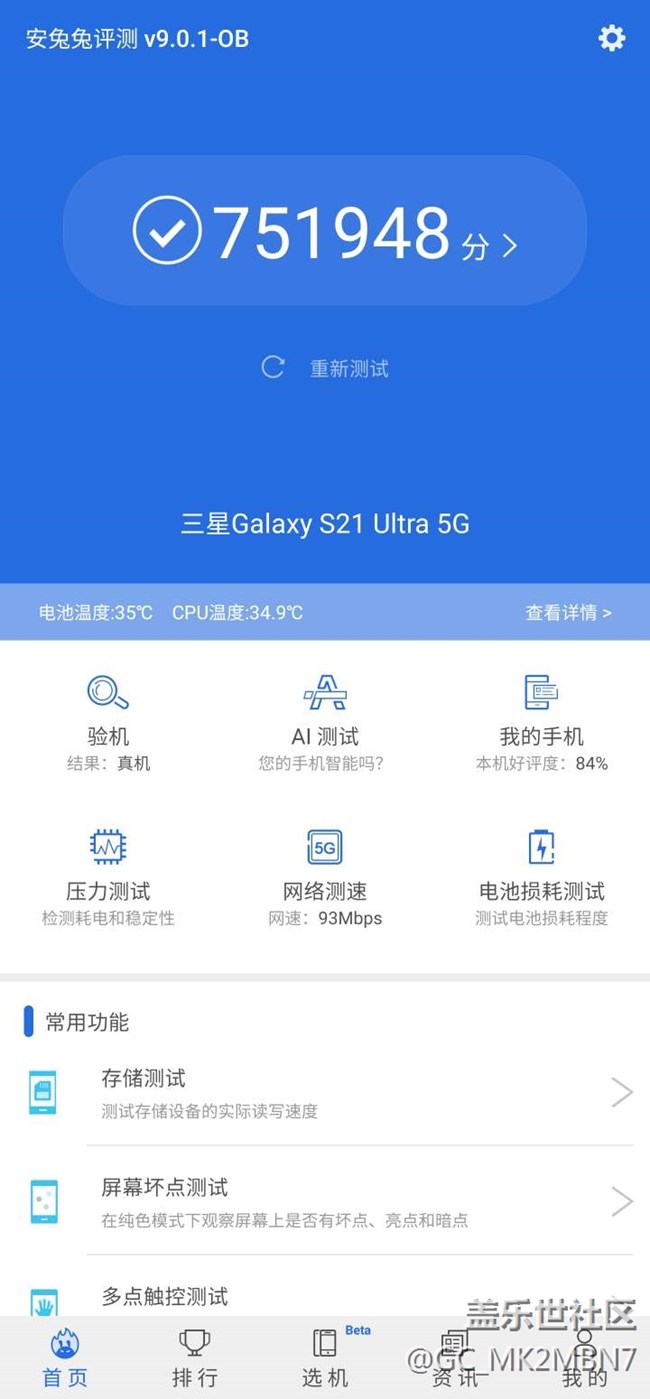
Task: Open 屏幕坏点测试 row
Action: coord(325,1201)
